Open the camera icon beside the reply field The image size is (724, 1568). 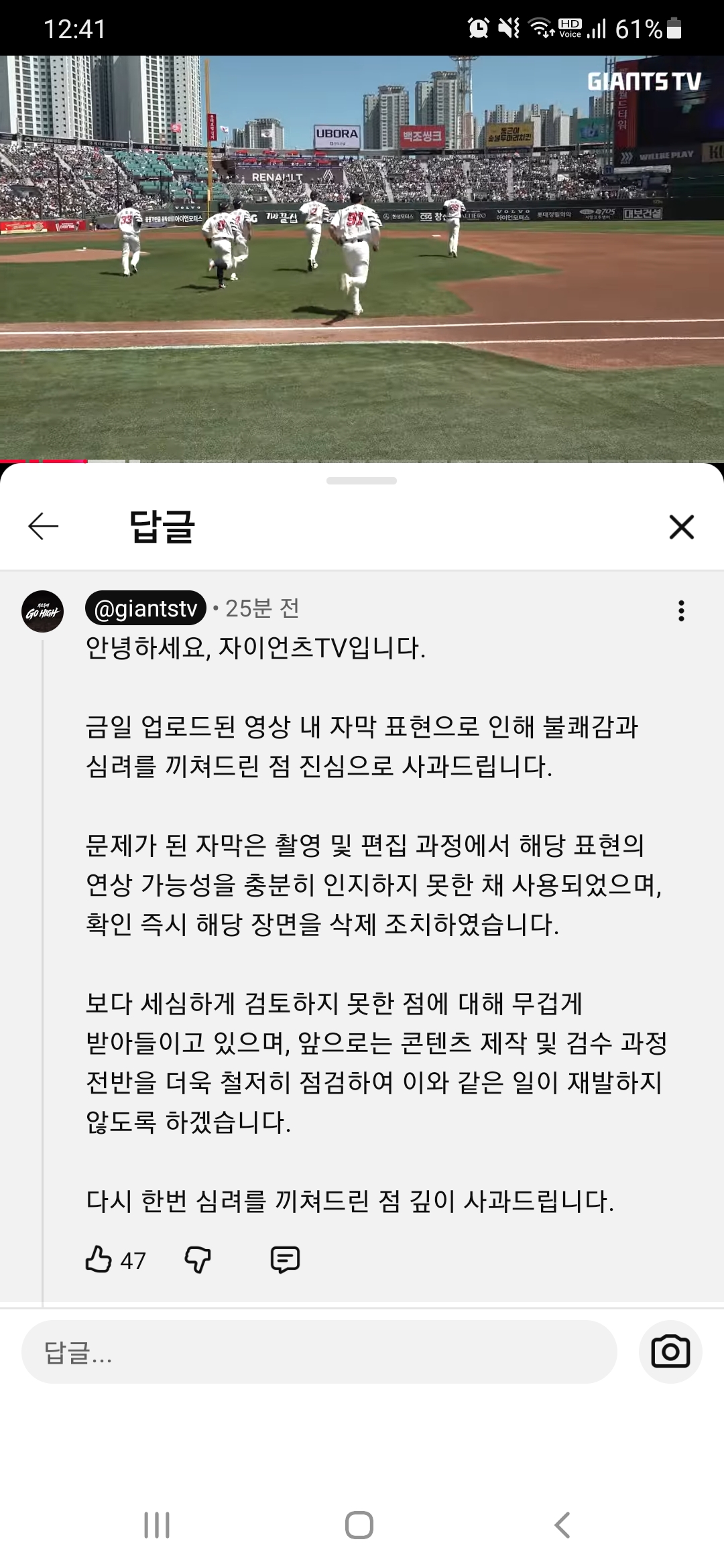point(670,1352)
